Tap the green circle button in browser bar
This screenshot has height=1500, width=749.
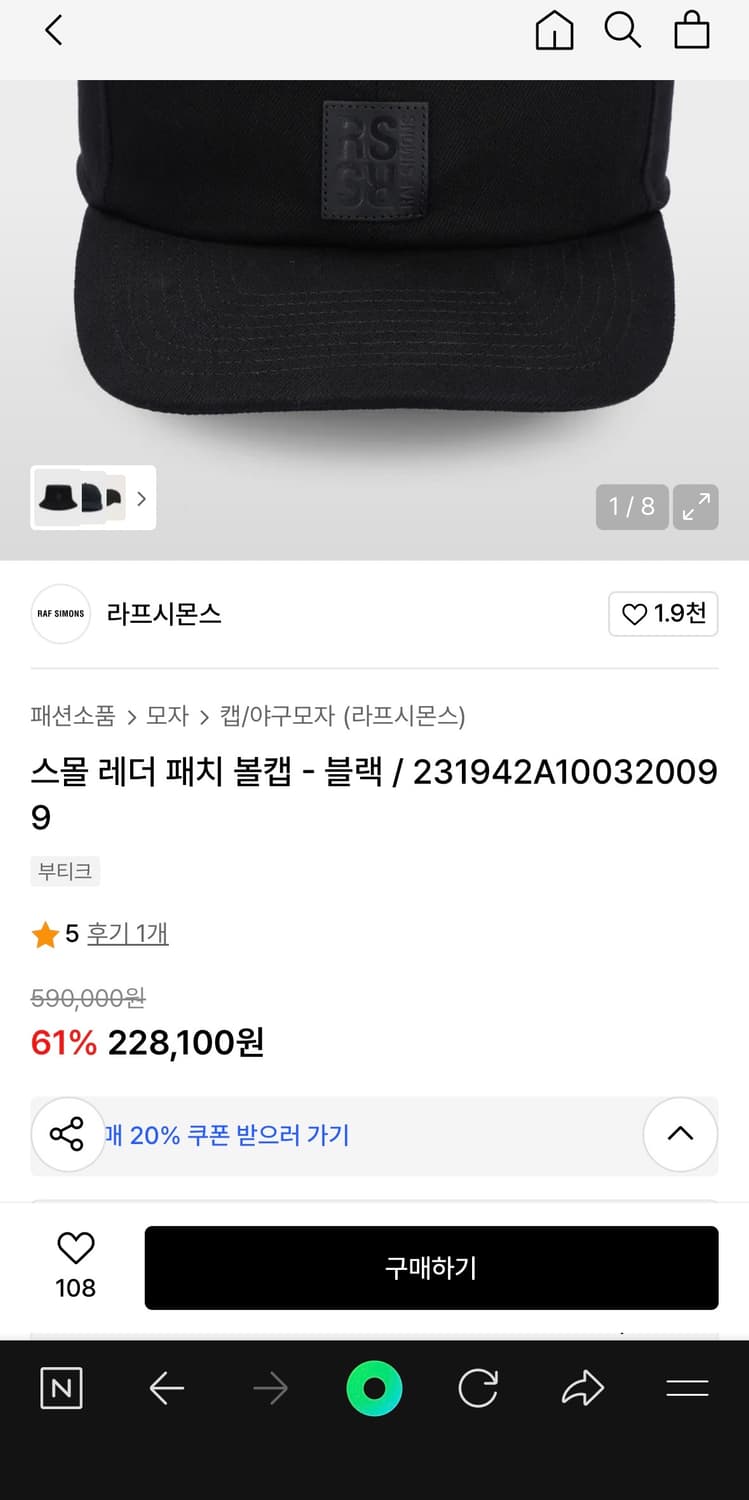point(374,1388)
